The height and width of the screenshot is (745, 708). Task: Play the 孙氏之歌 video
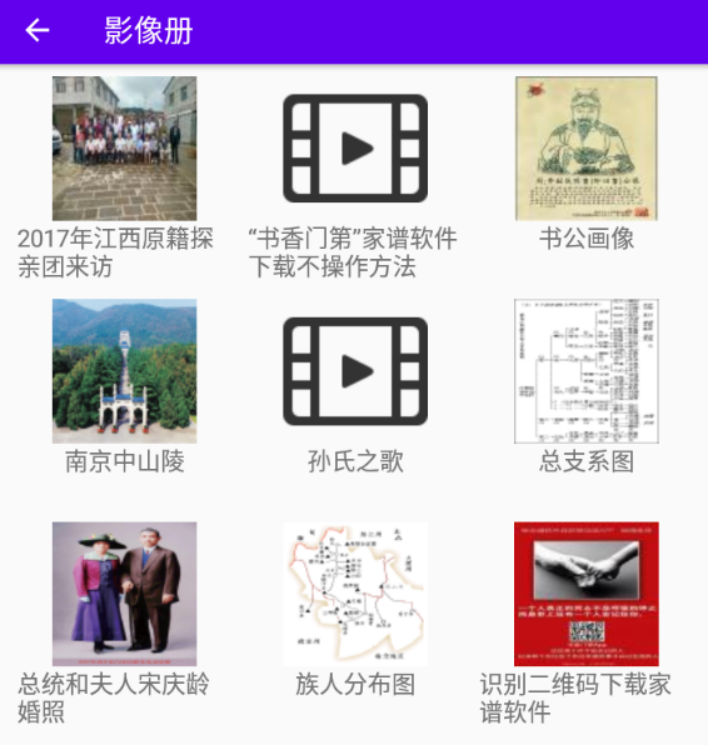click(355, 371)
